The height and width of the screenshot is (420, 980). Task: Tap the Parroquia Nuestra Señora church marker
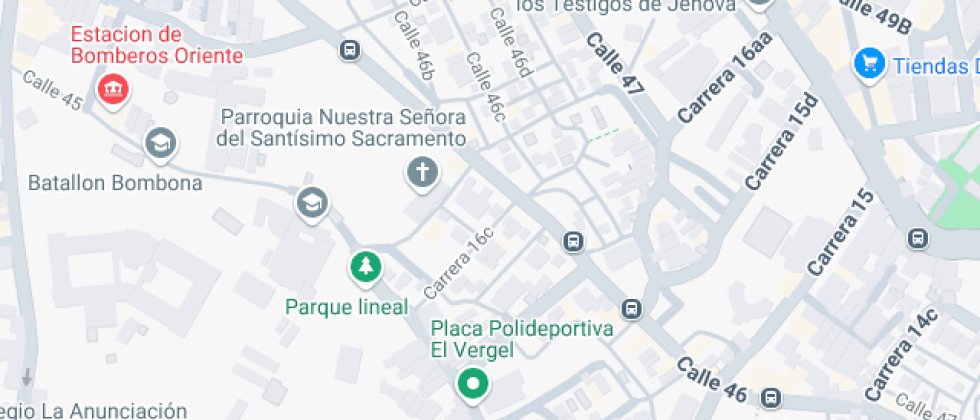(422, 173)
